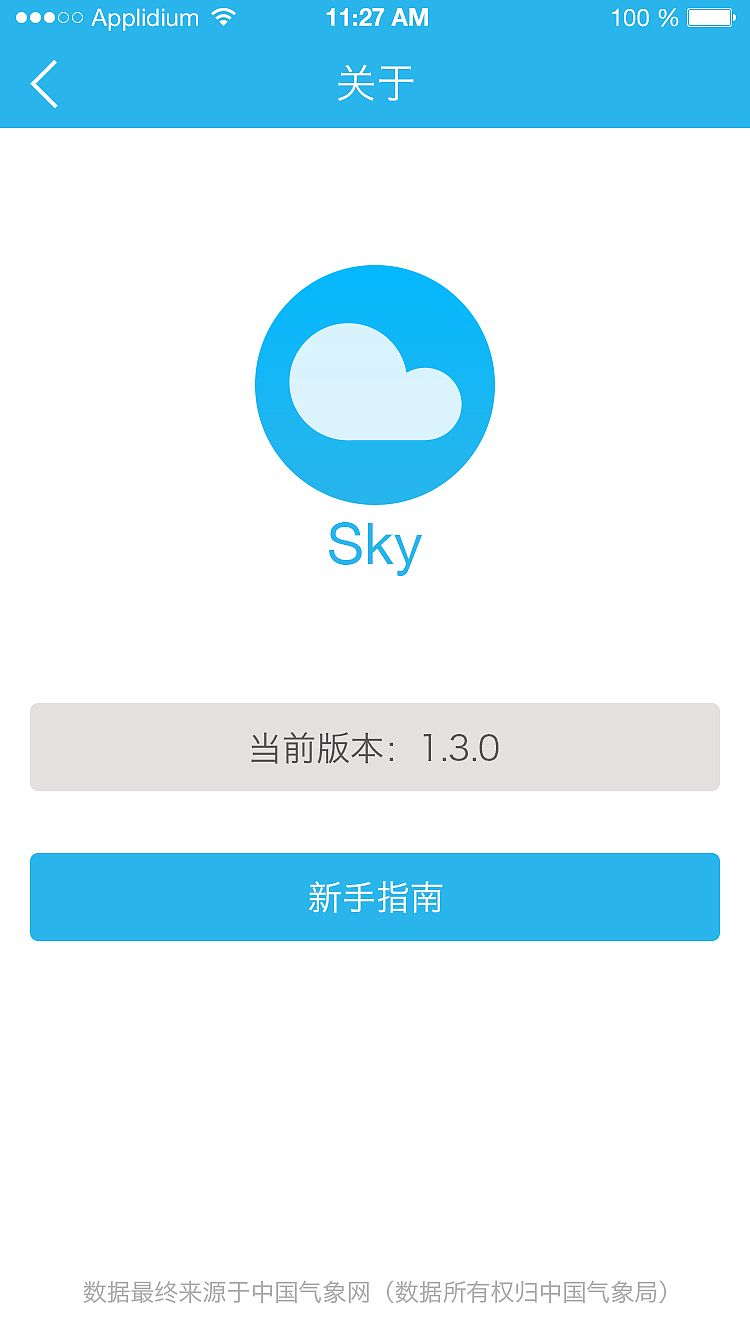Select the 关于 title text
This screenshot has width=750, height=1334.
375,84
